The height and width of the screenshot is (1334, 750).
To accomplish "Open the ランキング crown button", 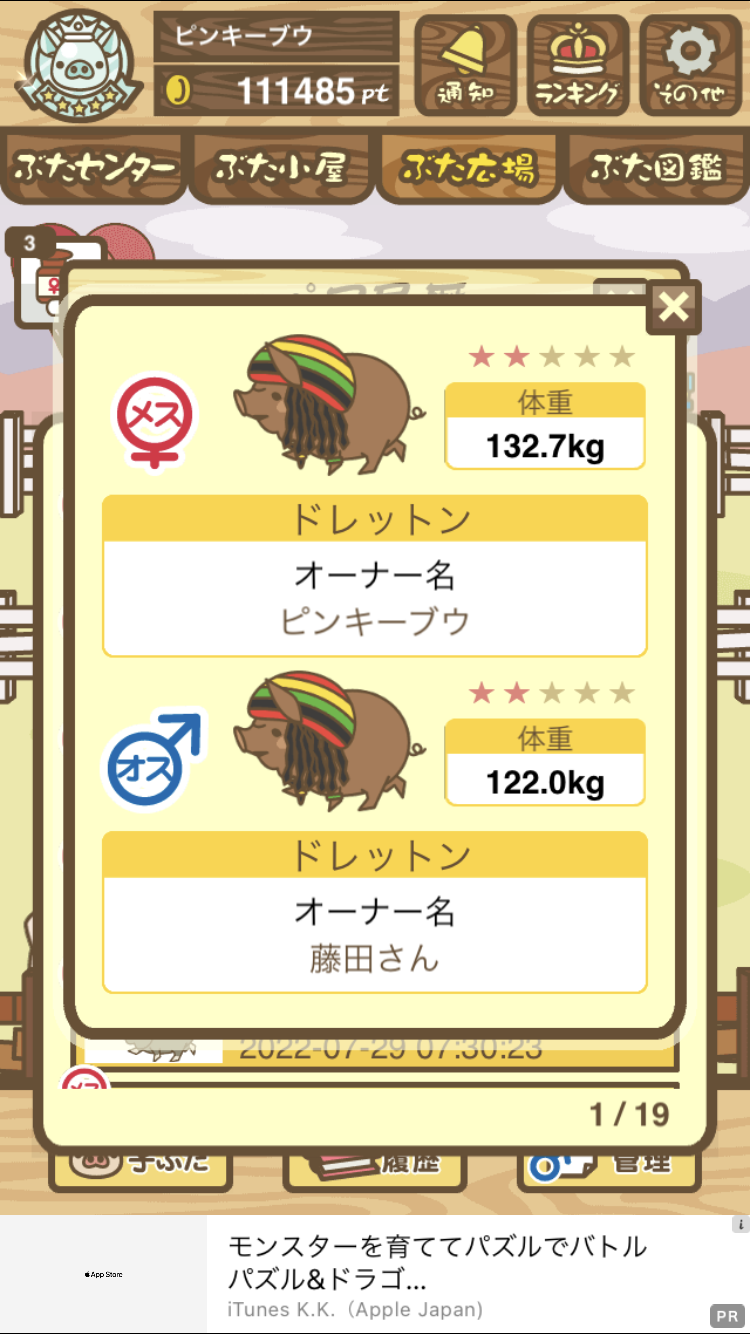I will (x=578, y=65).
